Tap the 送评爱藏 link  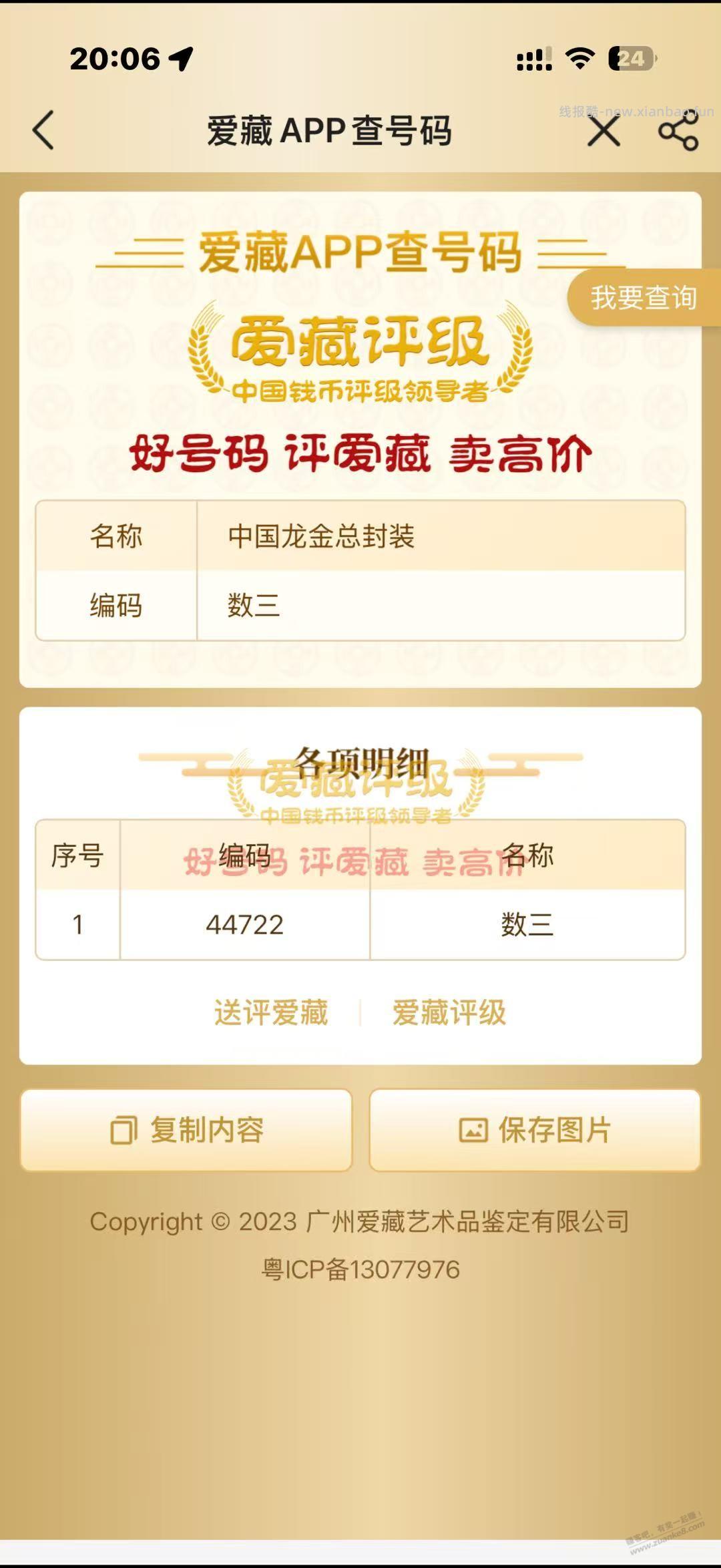(x=273, y=1012)
